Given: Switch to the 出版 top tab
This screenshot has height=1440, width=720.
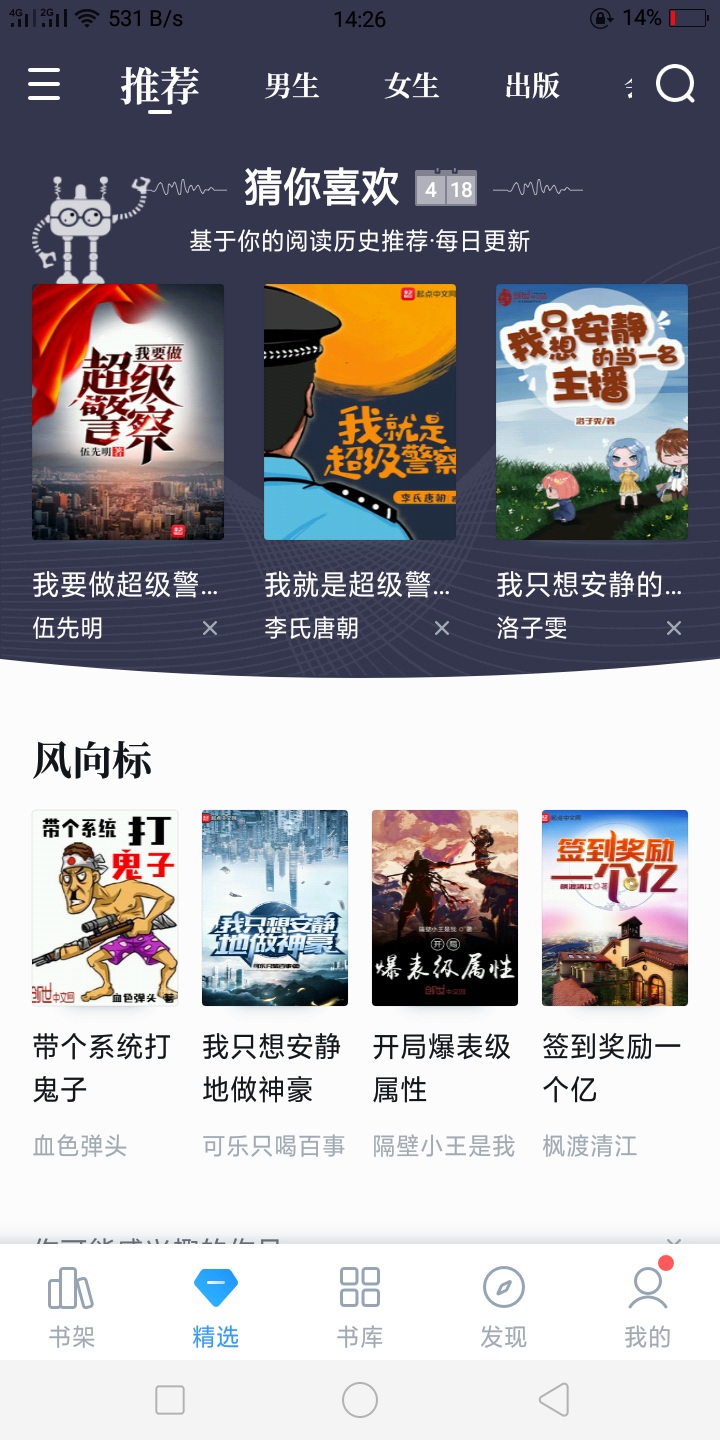Looking at the screenshot, I should click(532, 86).
